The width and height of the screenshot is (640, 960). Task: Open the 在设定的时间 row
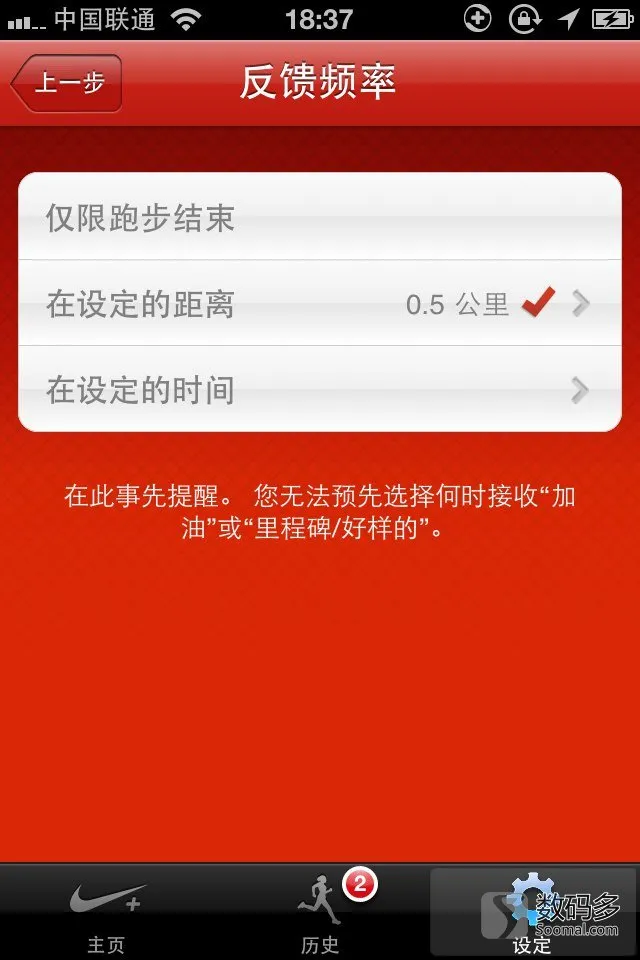pos(319,389)
